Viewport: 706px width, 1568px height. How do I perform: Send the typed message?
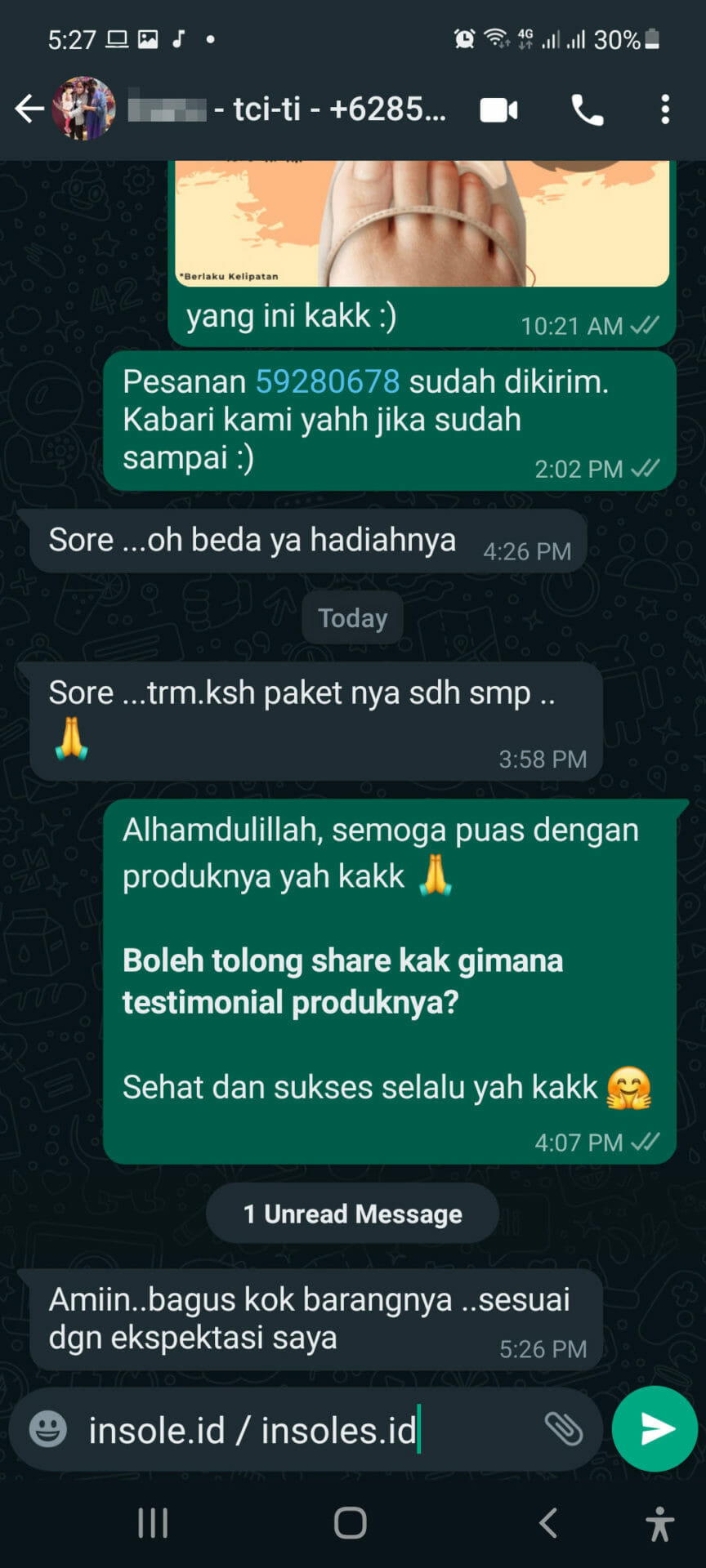[655, 1428]
